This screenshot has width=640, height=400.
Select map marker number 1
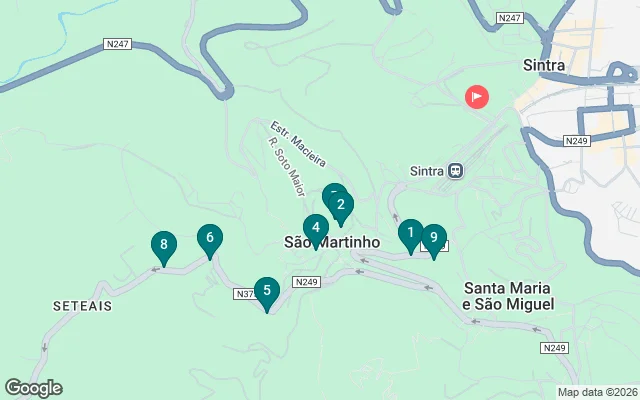click(410, 234)
